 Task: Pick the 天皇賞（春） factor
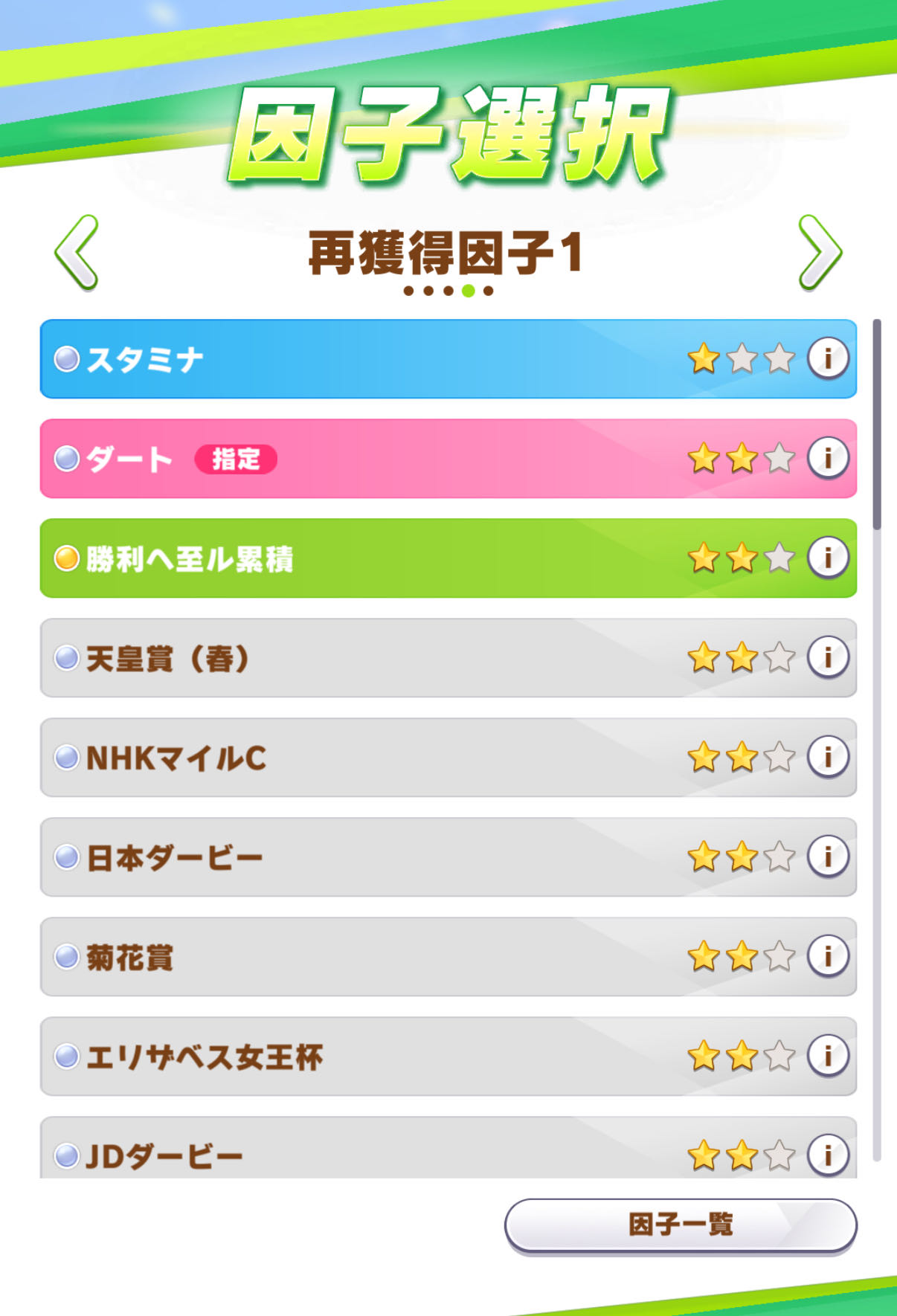click(x=372, y=658)
